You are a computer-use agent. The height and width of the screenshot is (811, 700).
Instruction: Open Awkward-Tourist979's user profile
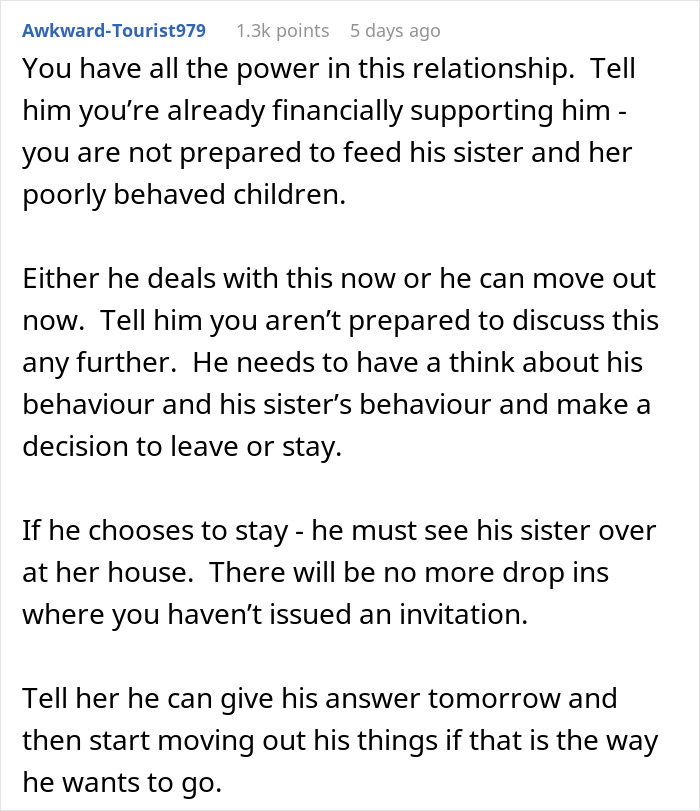tap(114, 31)
